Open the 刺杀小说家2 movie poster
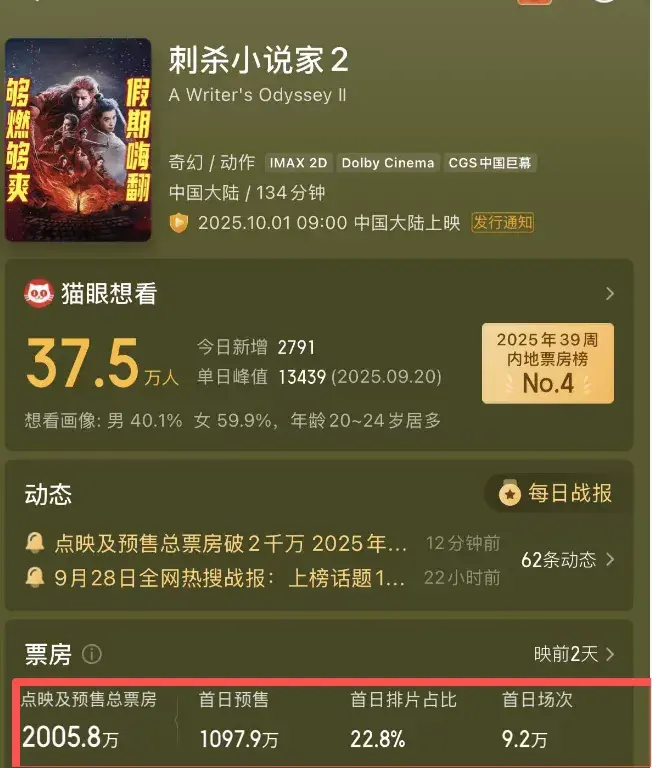 coord(78,140)
